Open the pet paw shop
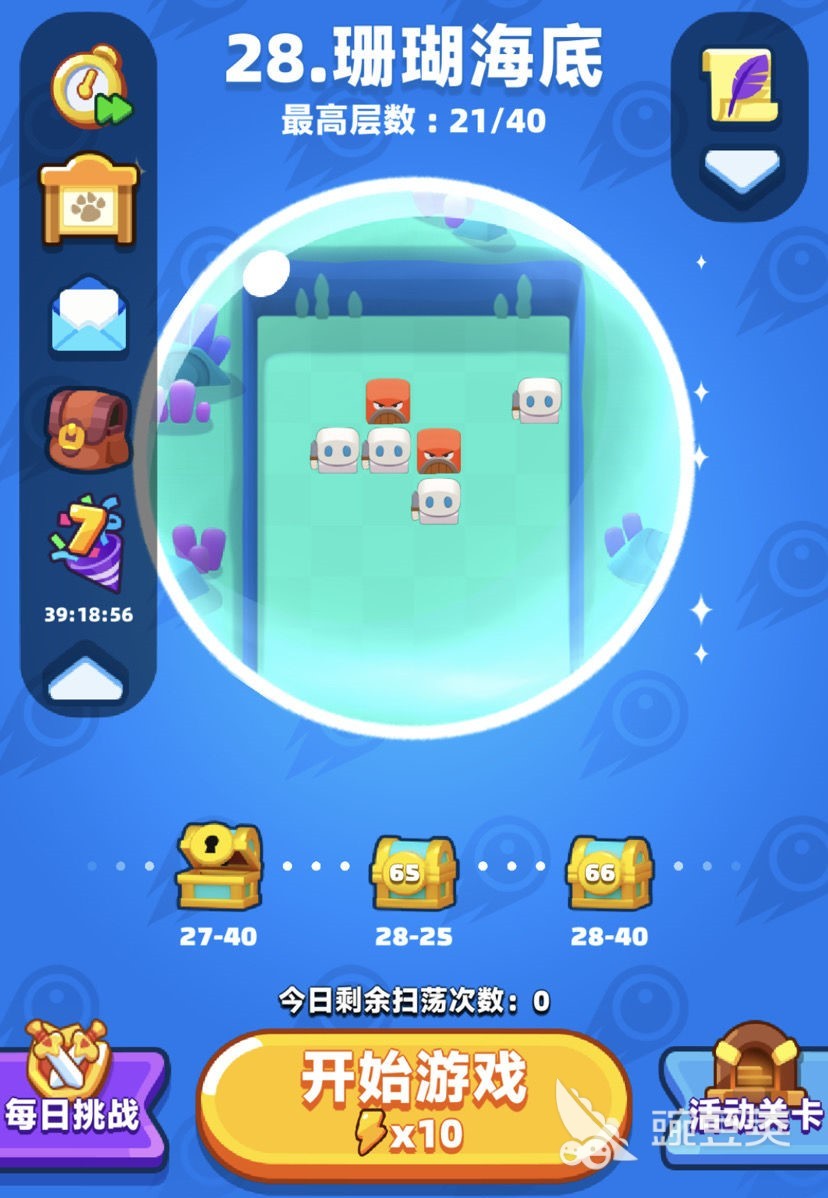 coord(88,200)
